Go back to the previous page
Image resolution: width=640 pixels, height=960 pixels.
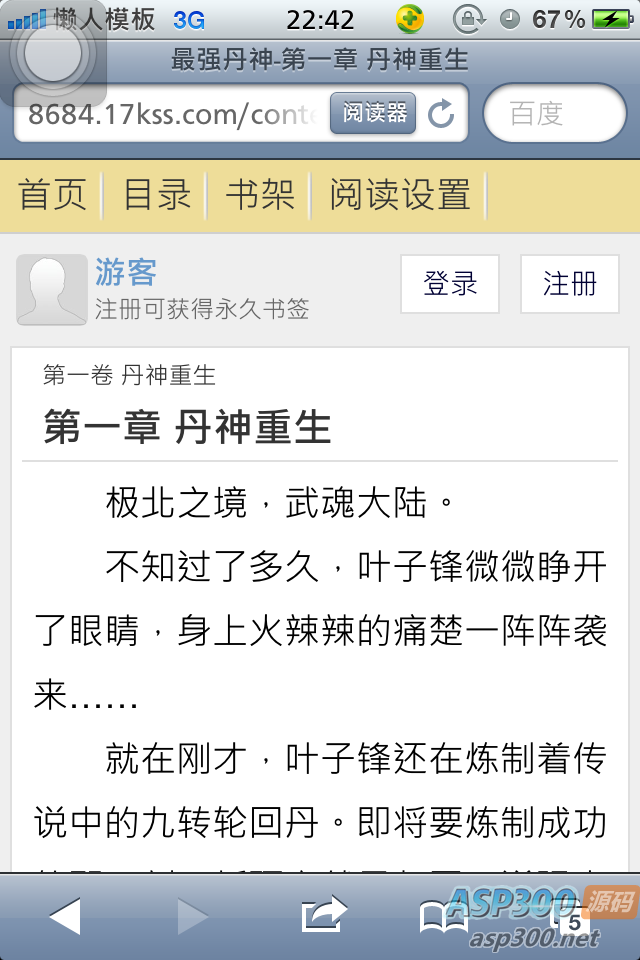pos(65,915)
